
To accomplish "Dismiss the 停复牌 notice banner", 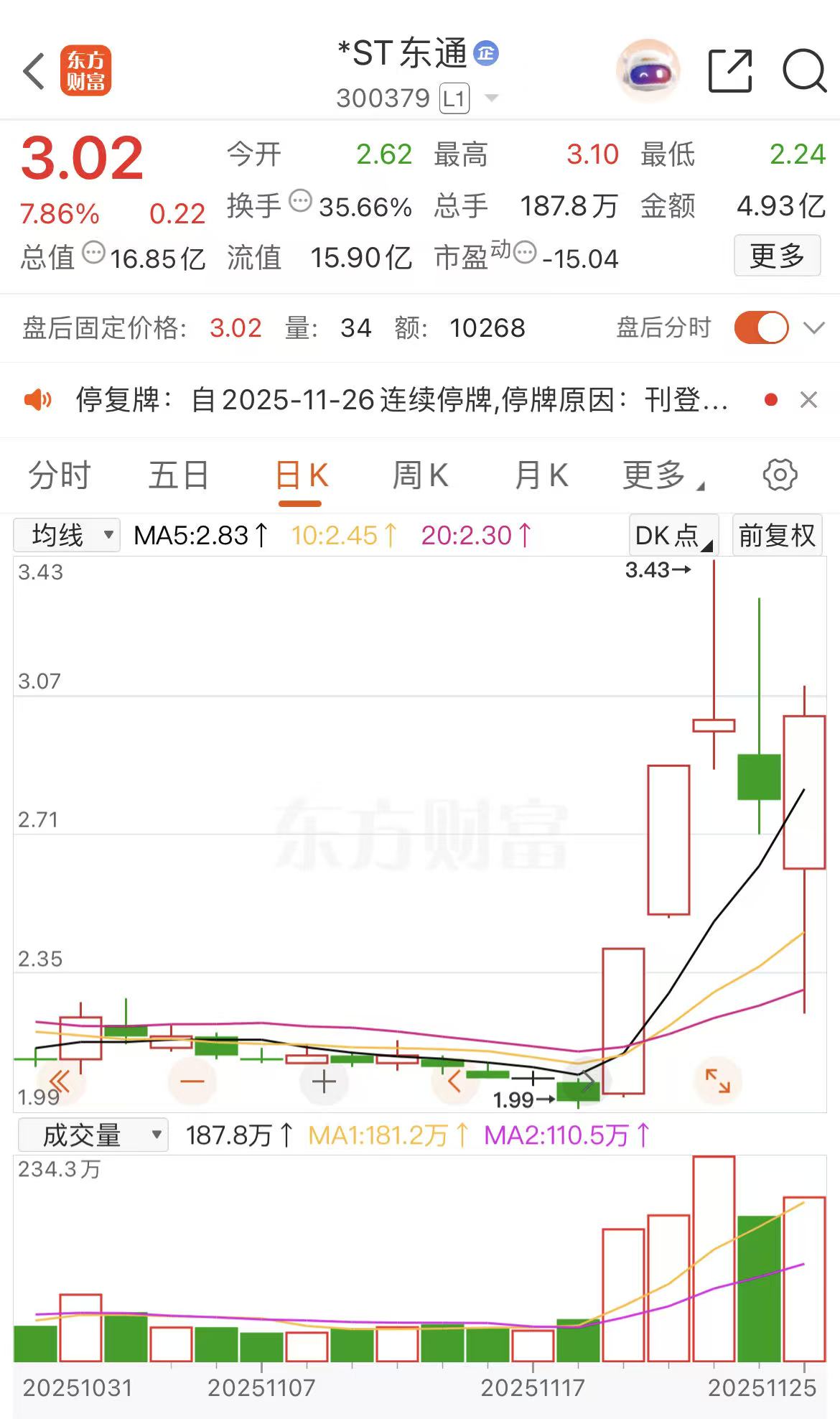I will [x=808, y=400].
